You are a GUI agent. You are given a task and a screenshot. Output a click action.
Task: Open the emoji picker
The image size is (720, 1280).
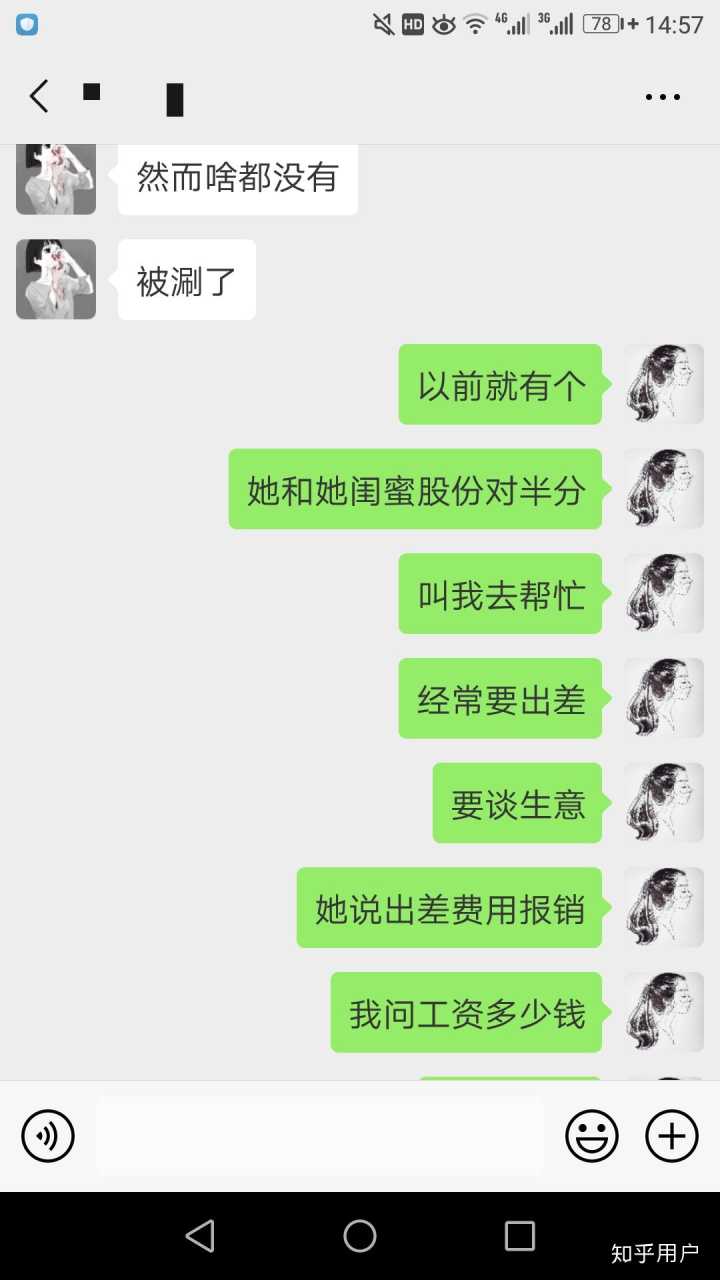(592, 1136)
